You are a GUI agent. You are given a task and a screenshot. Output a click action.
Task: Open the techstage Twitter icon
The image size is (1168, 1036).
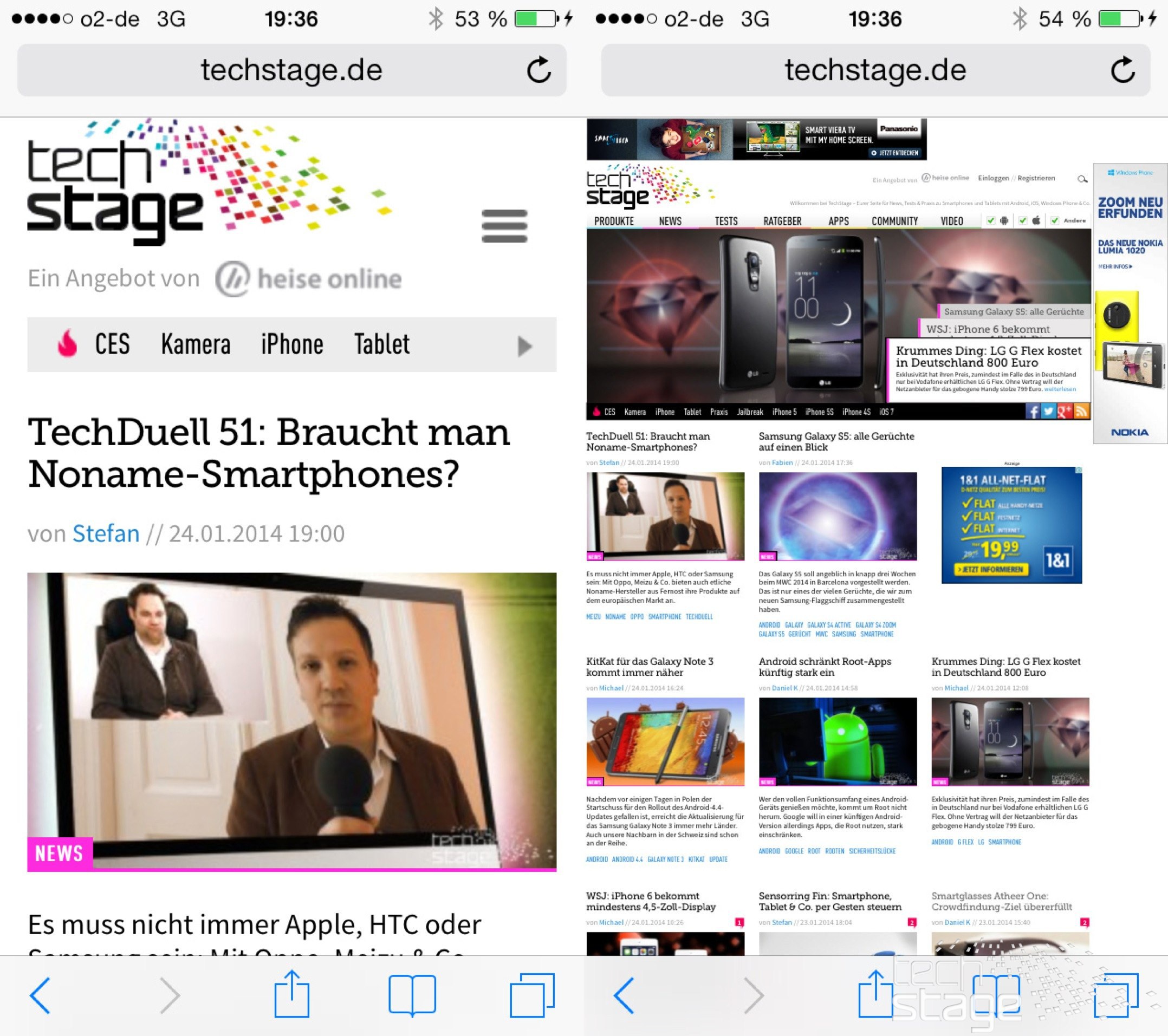click(x=1049, y=411)
